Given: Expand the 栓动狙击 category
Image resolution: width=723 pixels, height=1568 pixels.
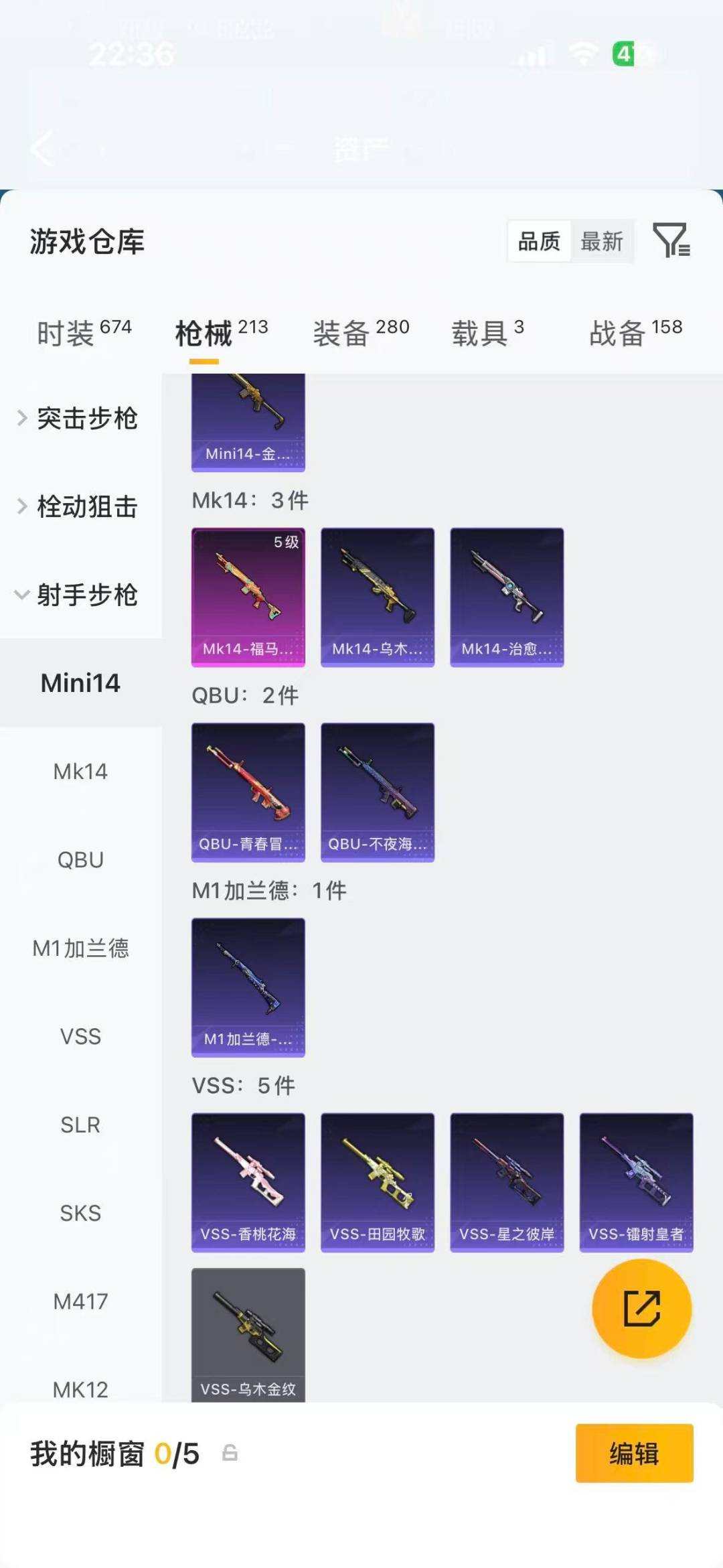Looking at the screenshot, I should click(x=87, y=508).
